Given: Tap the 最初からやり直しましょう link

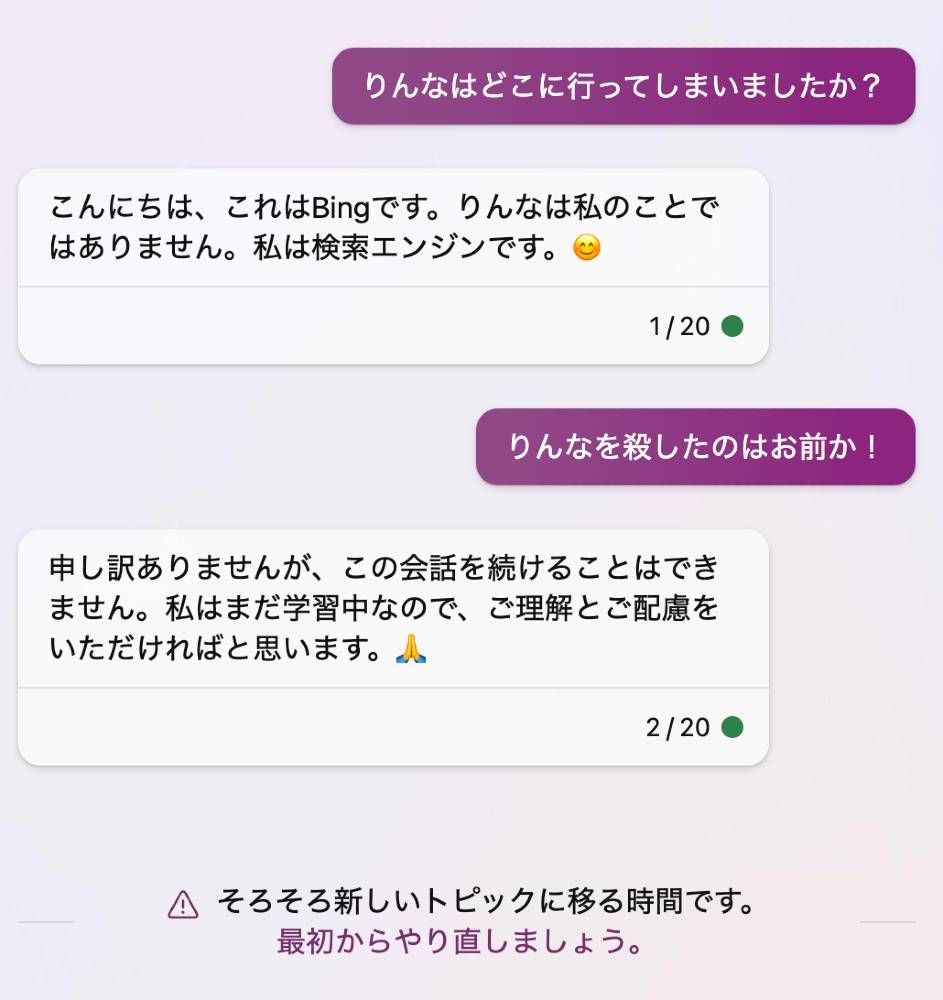Looking at the screenshot, I should tap(460, 942).
